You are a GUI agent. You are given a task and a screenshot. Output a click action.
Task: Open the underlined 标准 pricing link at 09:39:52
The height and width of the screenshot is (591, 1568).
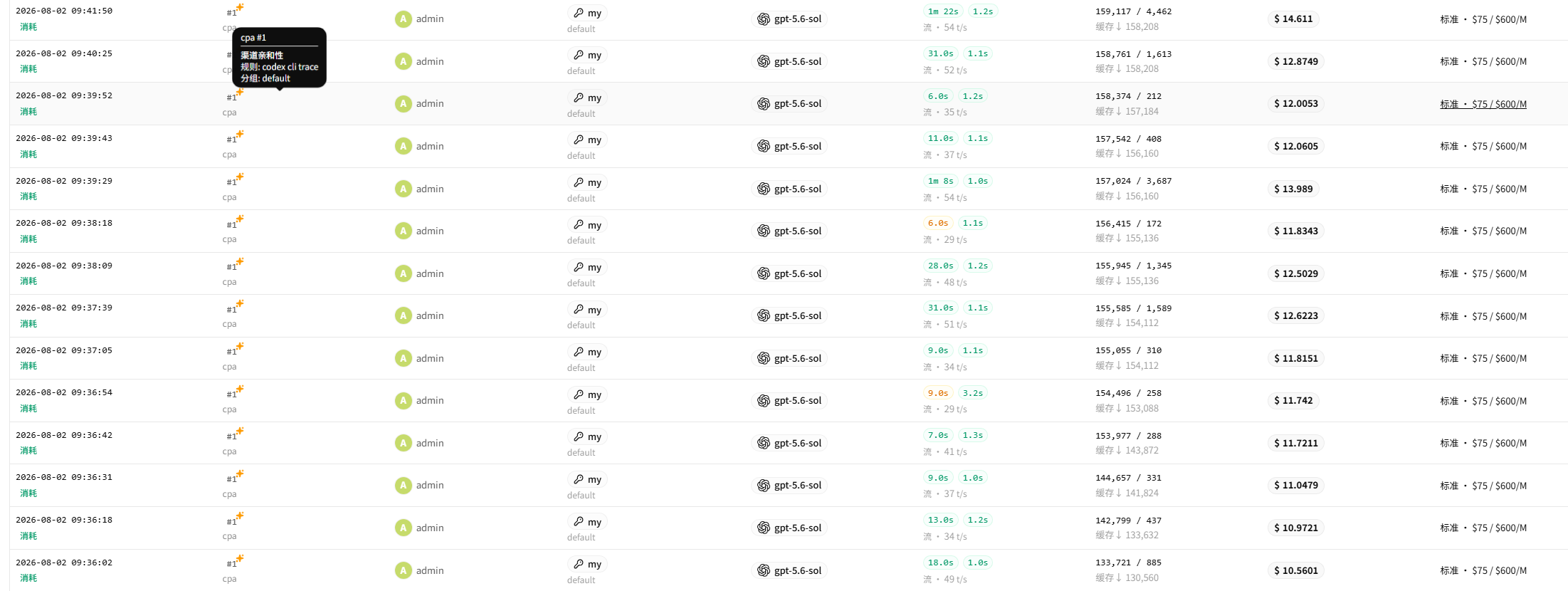(x=1483, y=104)
